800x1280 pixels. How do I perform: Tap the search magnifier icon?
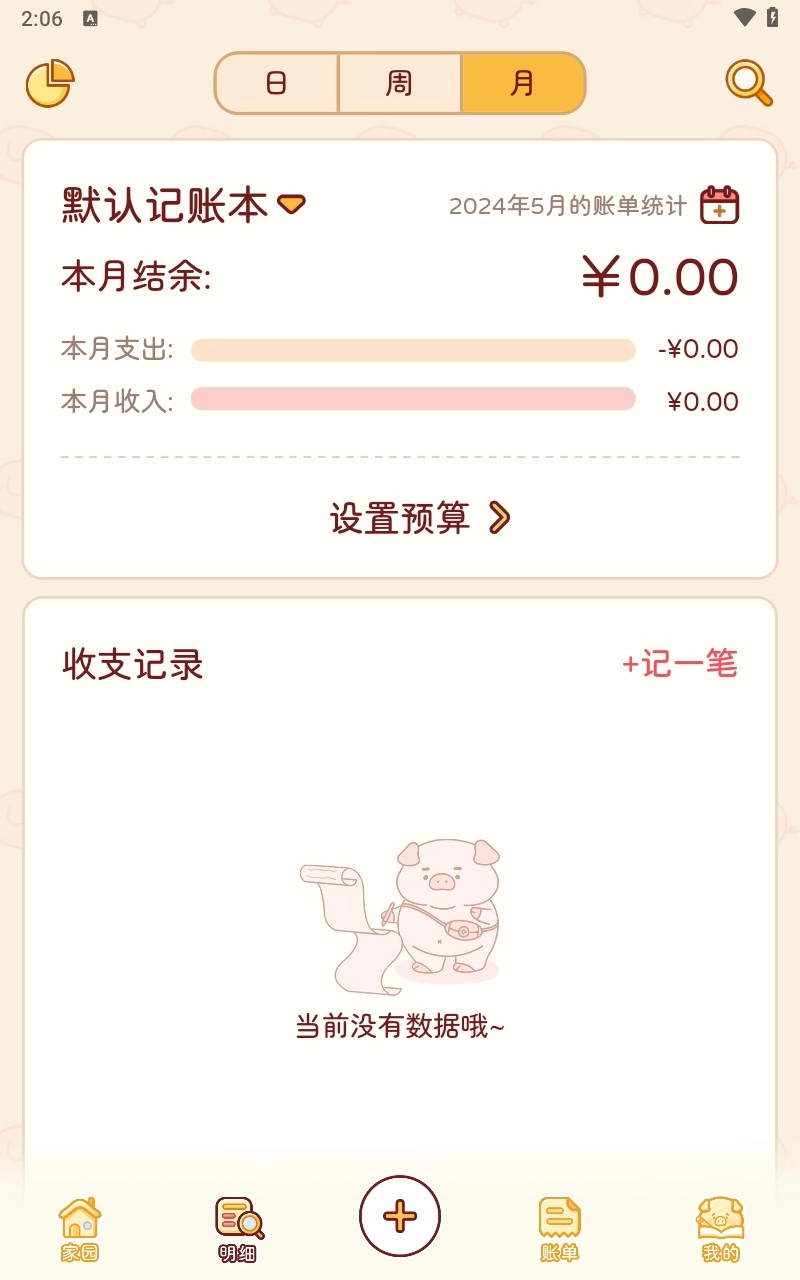point(746,84)
